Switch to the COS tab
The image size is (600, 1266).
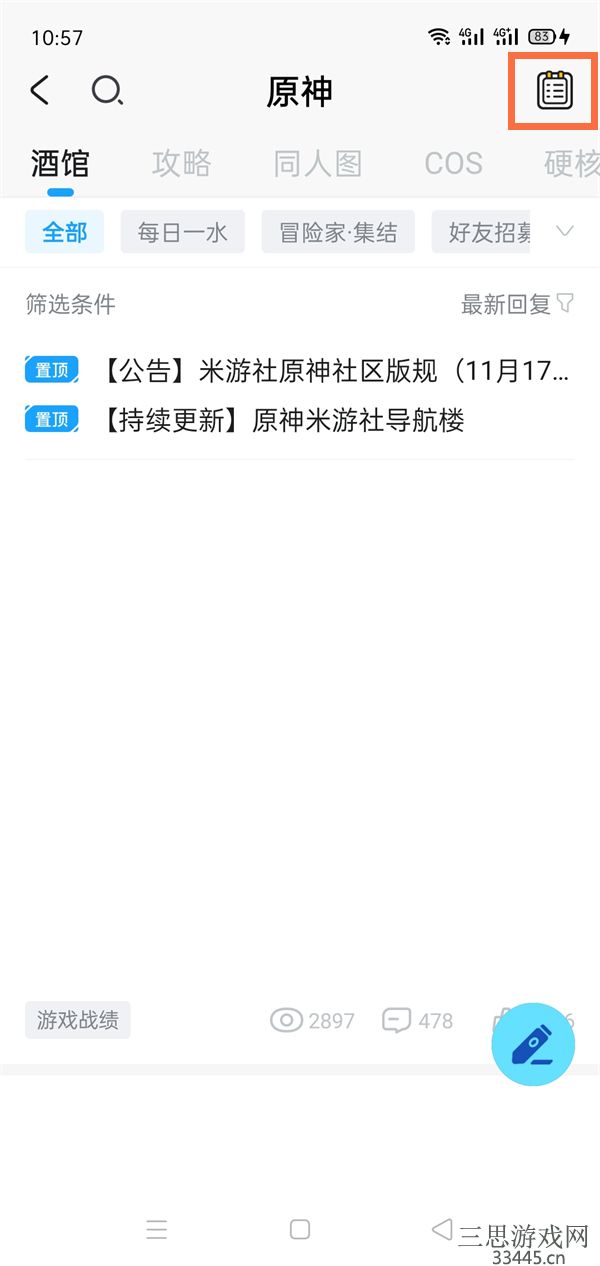[453, 163]
